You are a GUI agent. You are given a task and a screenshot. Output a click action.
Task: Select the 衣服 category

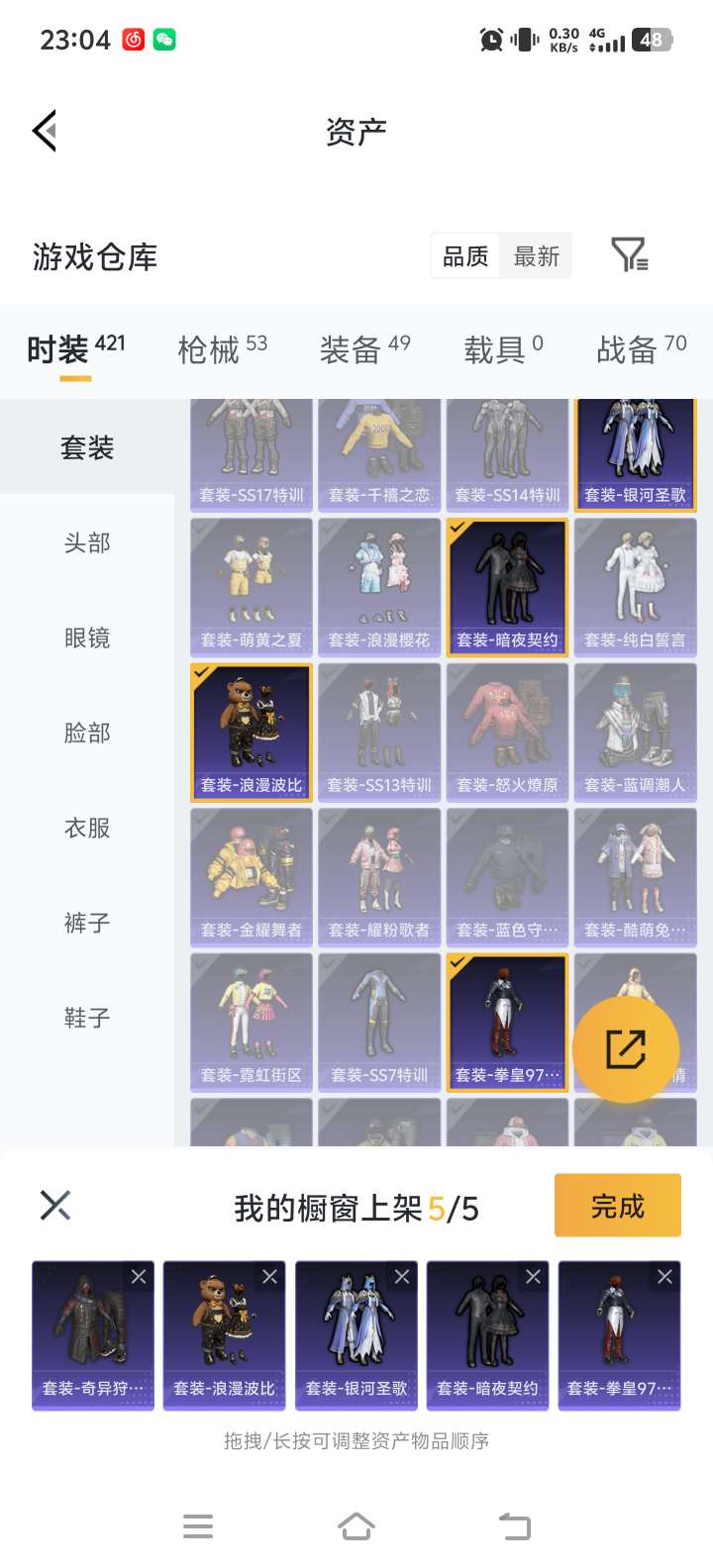87,828
